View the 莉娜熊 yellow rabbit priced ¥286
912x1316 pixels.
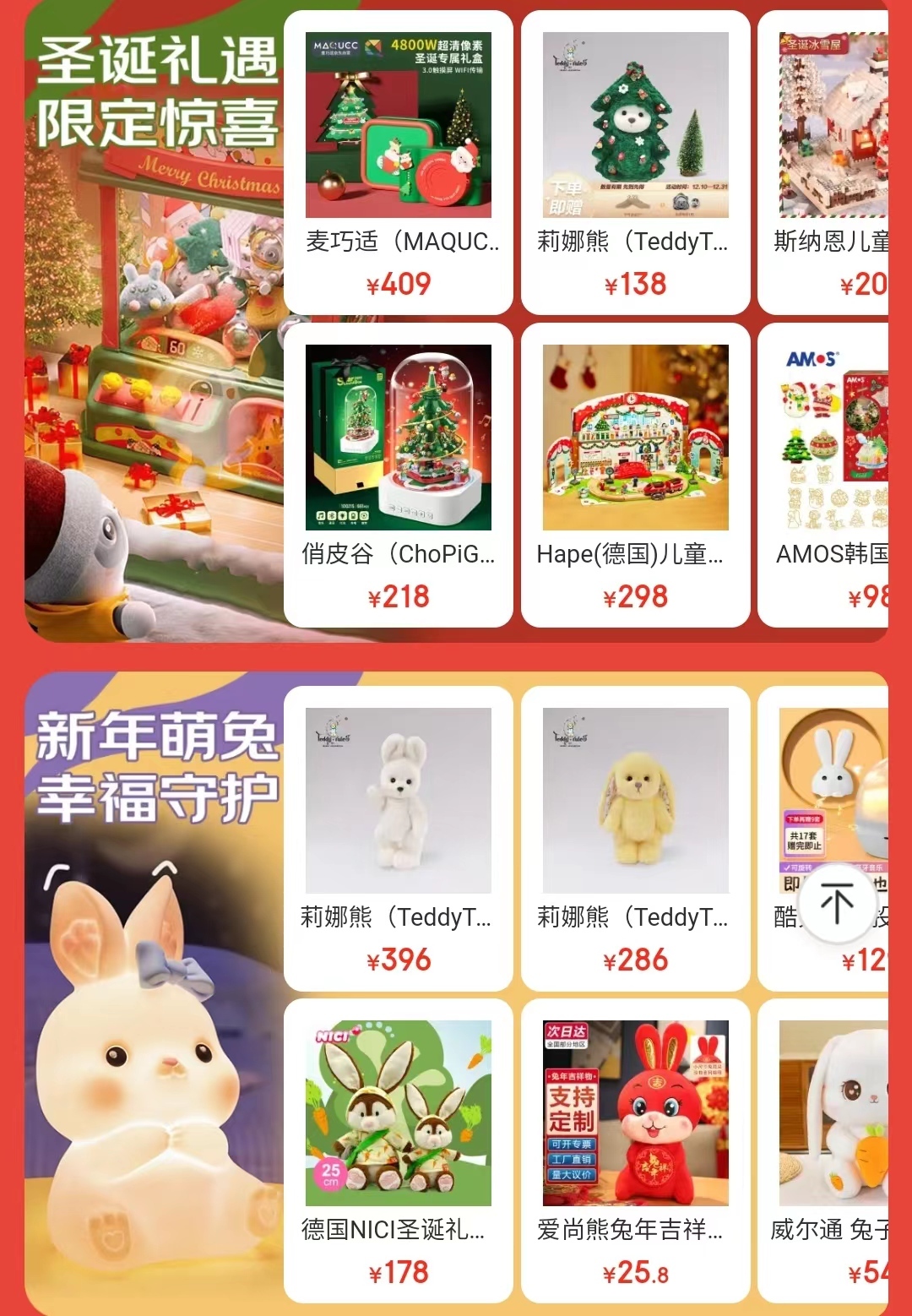pos(635,838)
